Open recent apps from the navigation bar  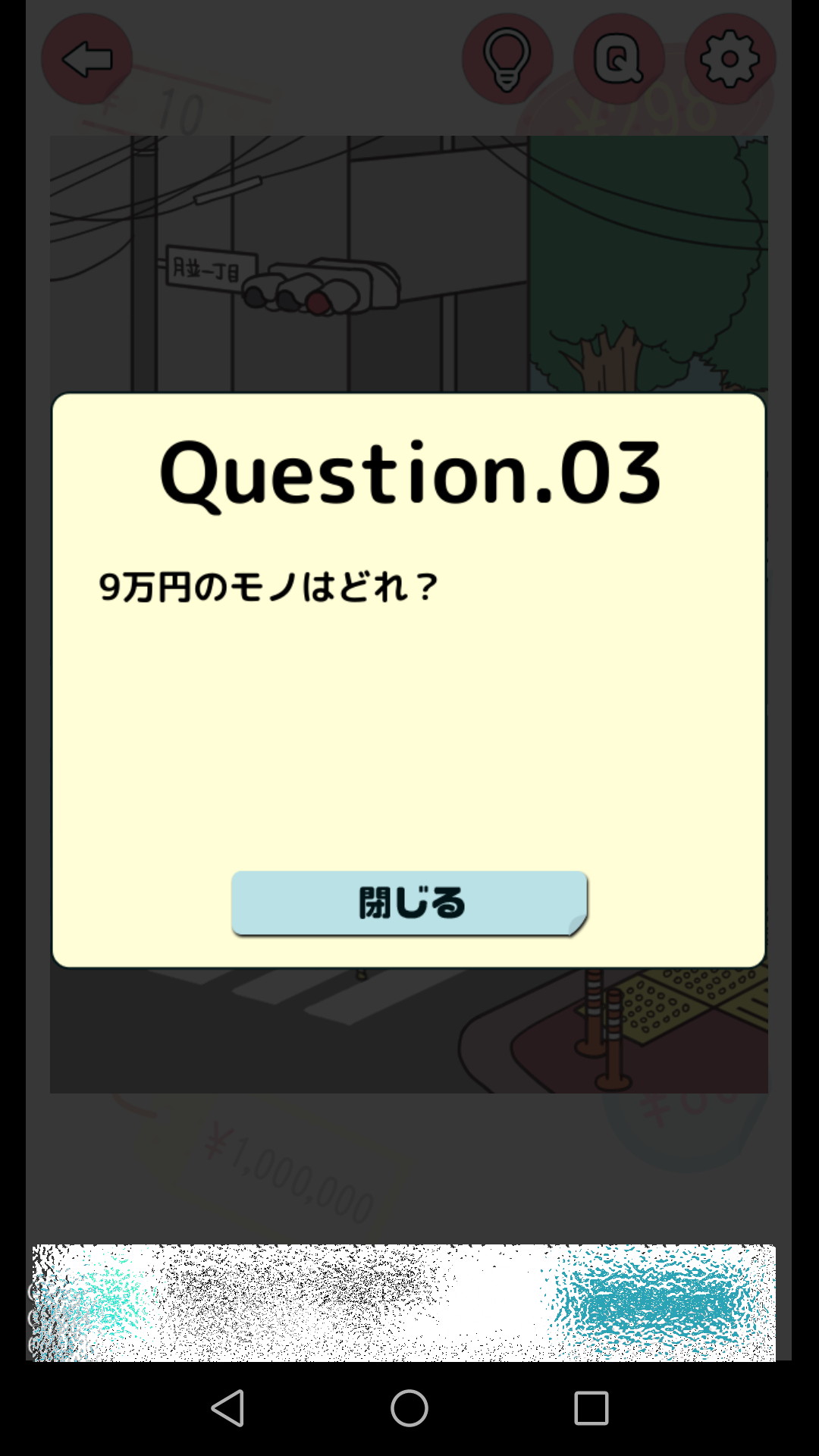pyautogui.click(x=591, y=1408)
